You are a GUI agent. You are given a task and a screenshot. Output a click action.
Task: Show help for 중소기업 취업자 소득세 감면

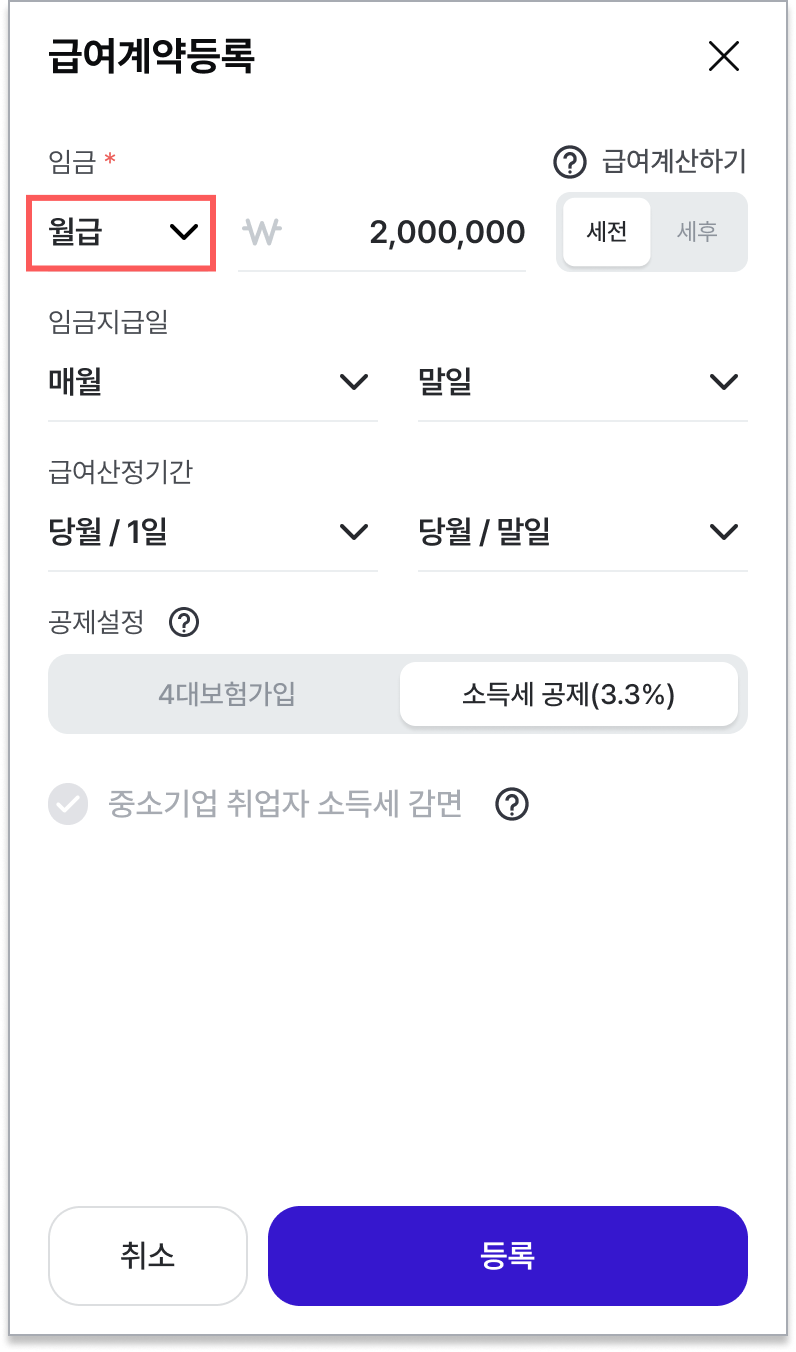512,804
